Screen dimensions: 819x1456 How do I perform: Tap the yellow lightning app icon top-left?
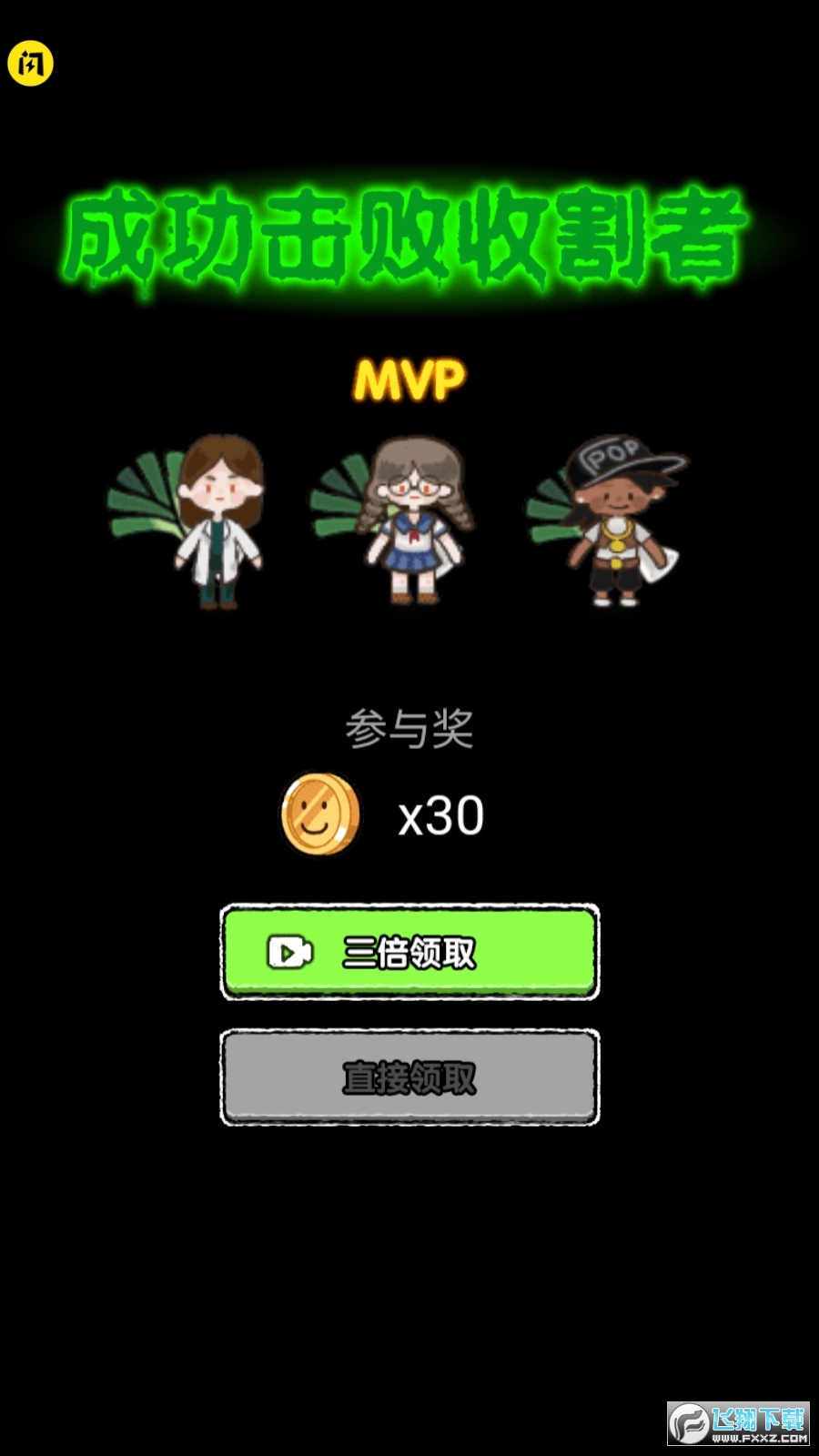click(x=32, y=64)
